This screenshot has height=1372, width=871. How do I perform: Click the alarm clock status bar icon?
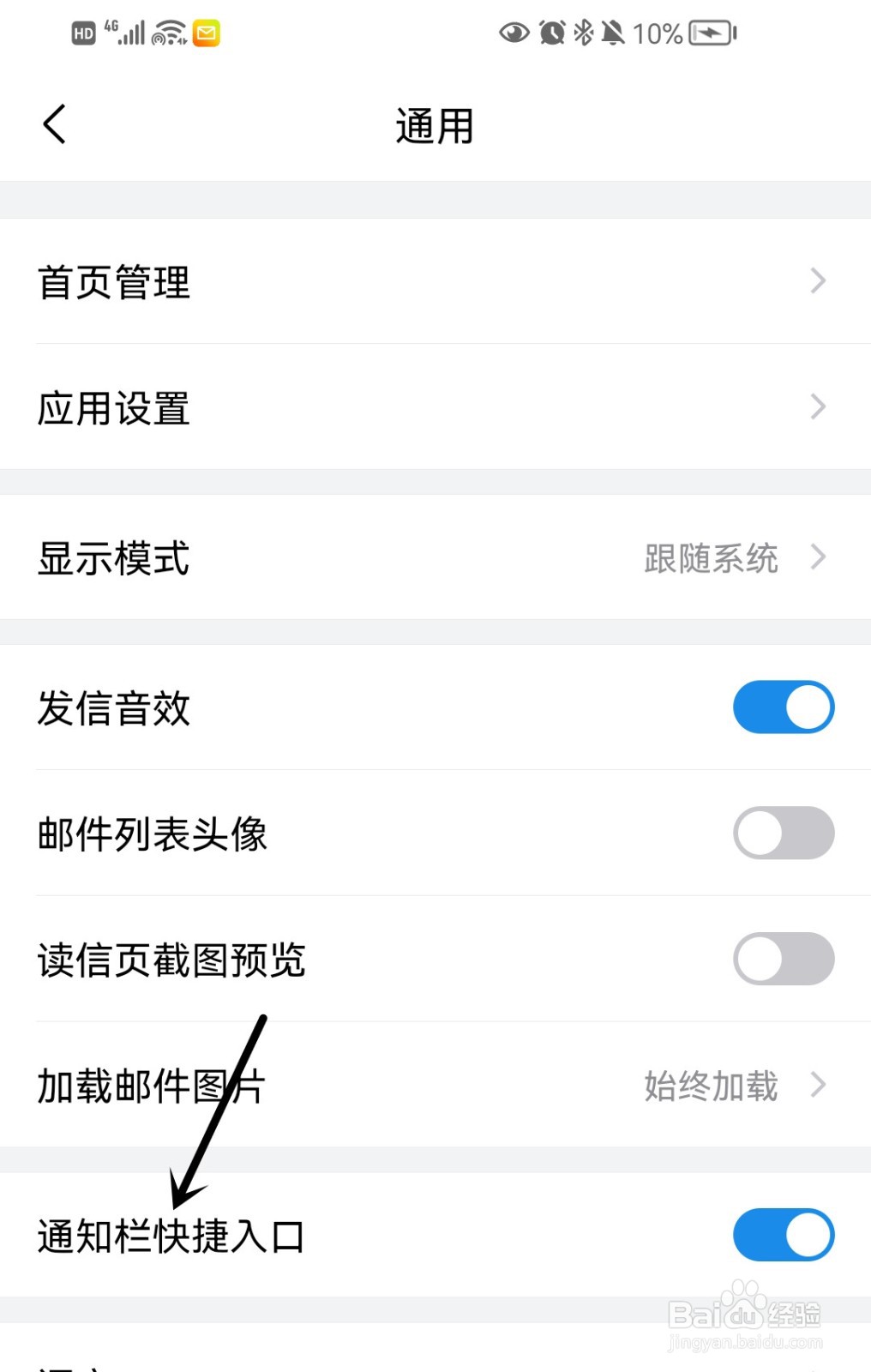coord(551,33)
